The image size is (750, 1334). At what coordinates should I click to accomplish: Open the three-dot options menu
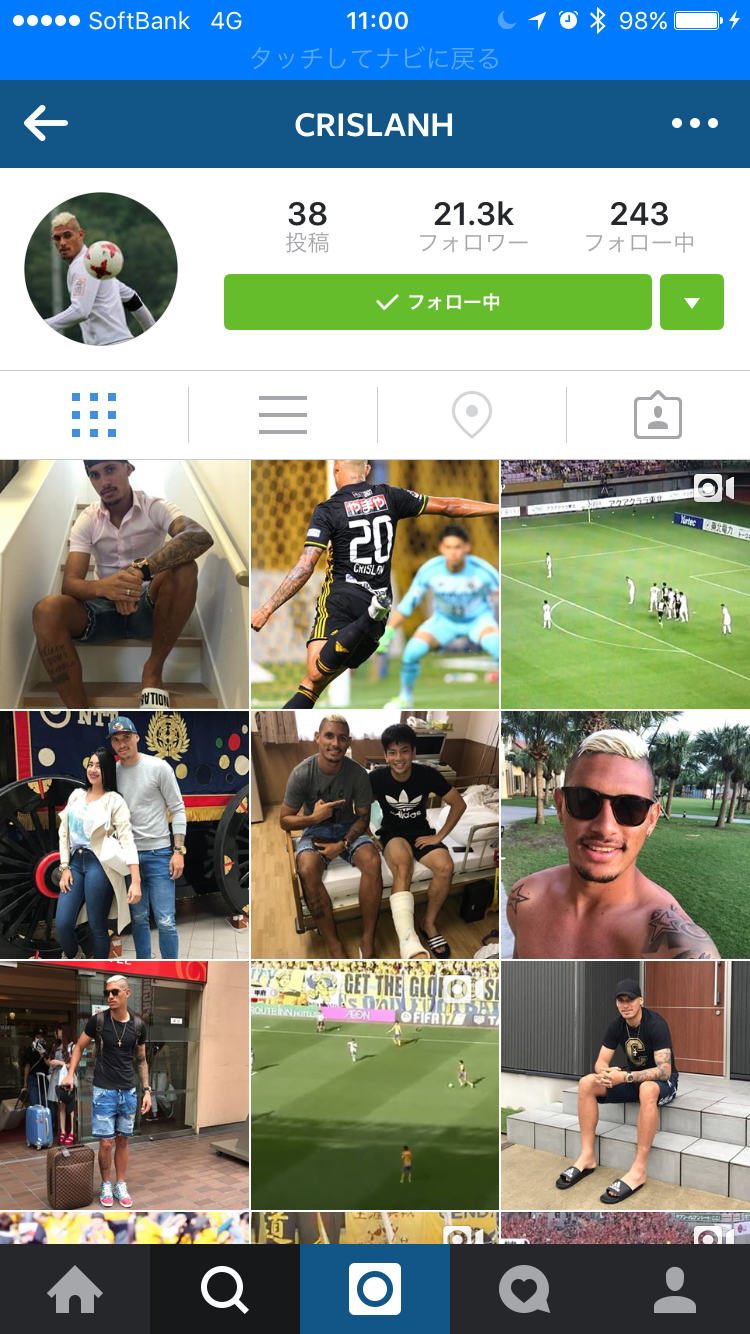pyautogui.click(x=695, y=124)
